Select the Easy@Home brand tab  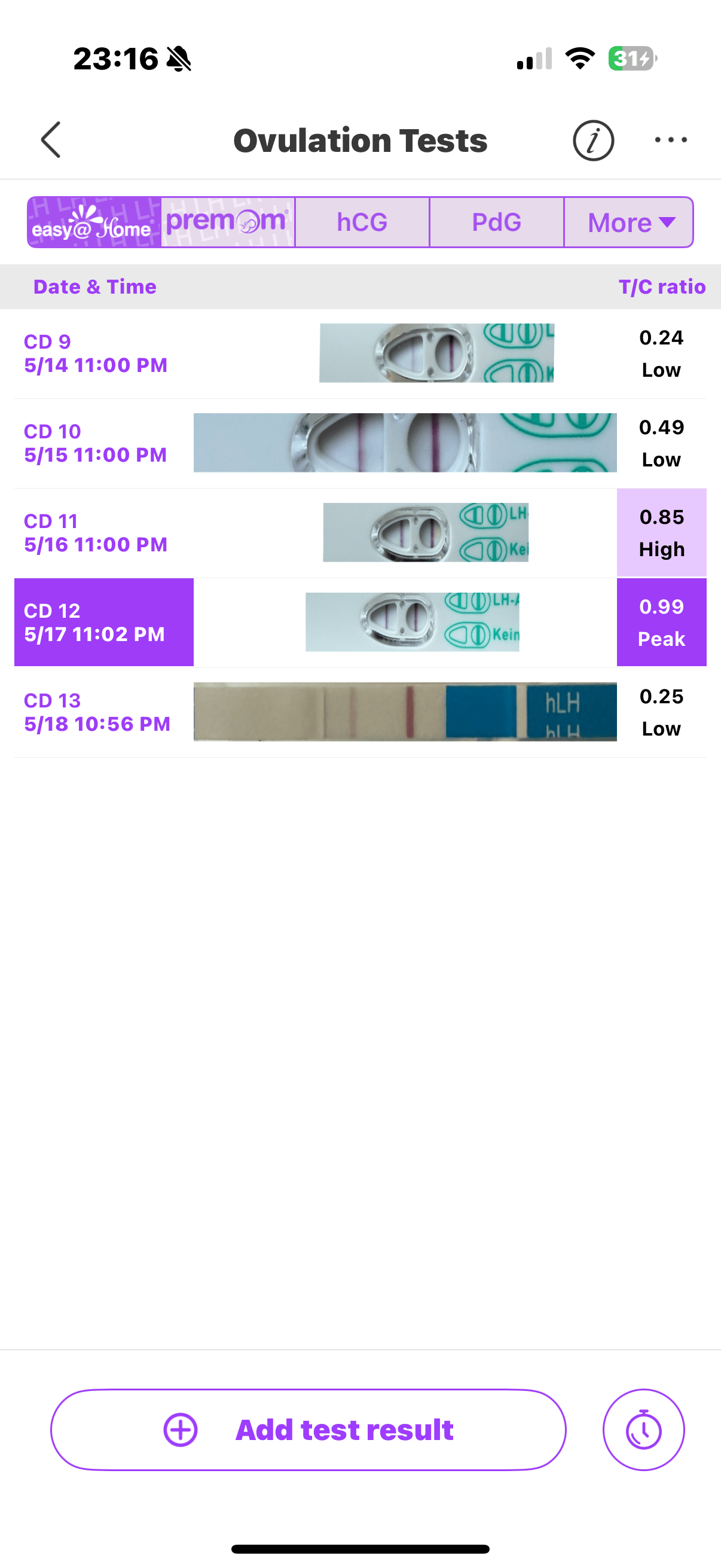click(94, 222)
